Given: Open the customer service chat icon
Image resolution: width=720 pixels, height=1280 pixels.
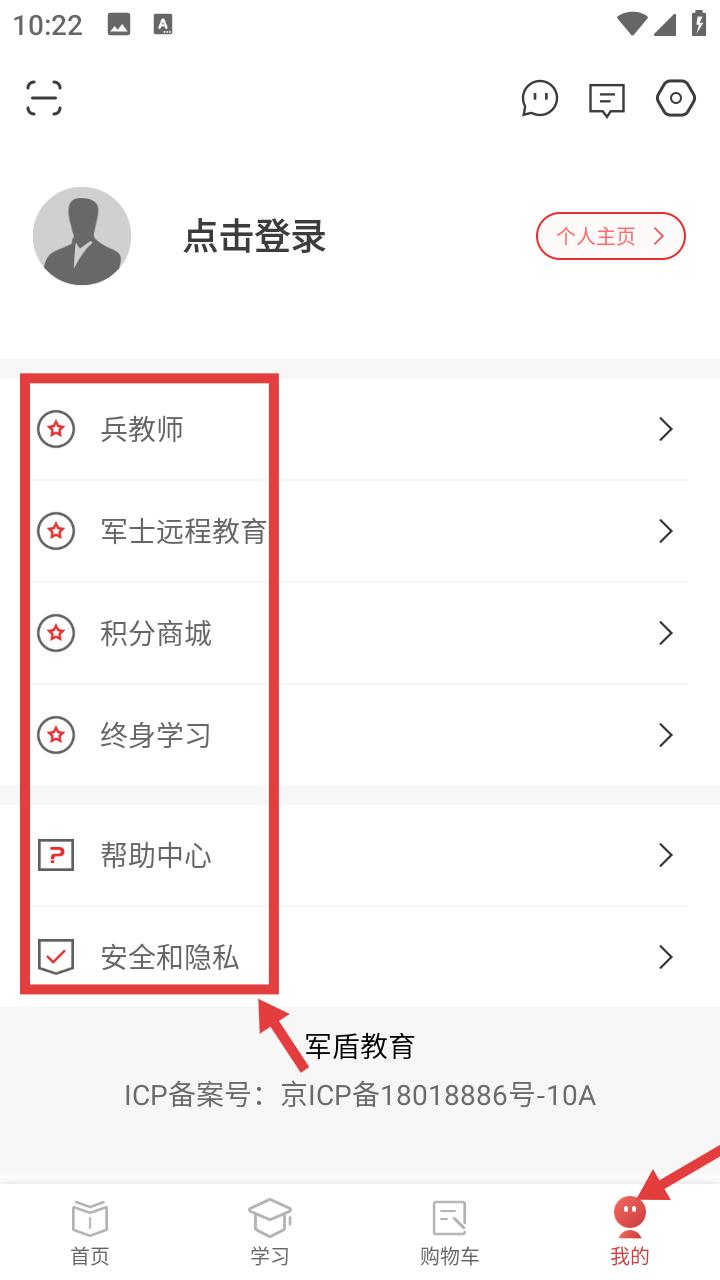Looking at the screenshot, I should [x=540, y=98].
